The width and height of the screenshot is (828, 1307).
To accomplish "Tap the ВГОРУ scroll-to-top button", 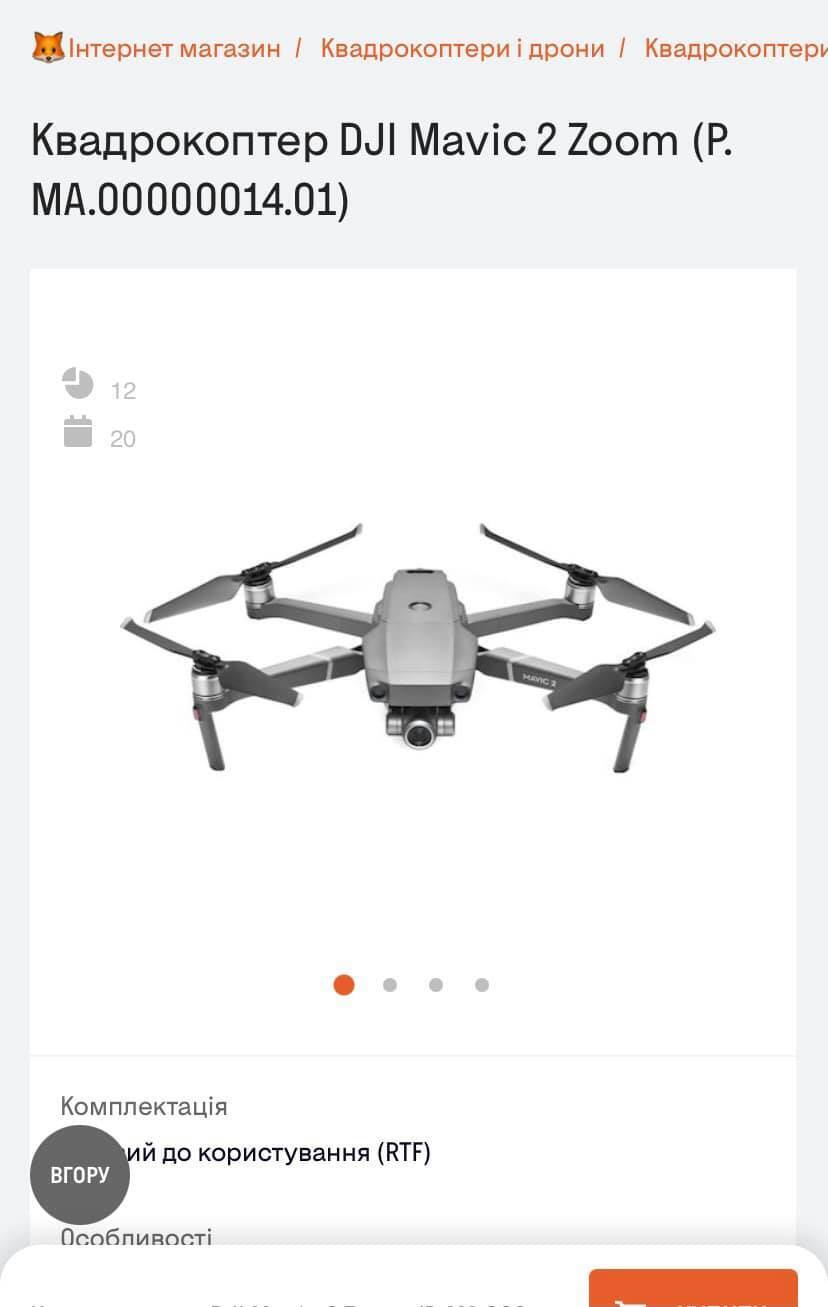I will click(80, 1175).
